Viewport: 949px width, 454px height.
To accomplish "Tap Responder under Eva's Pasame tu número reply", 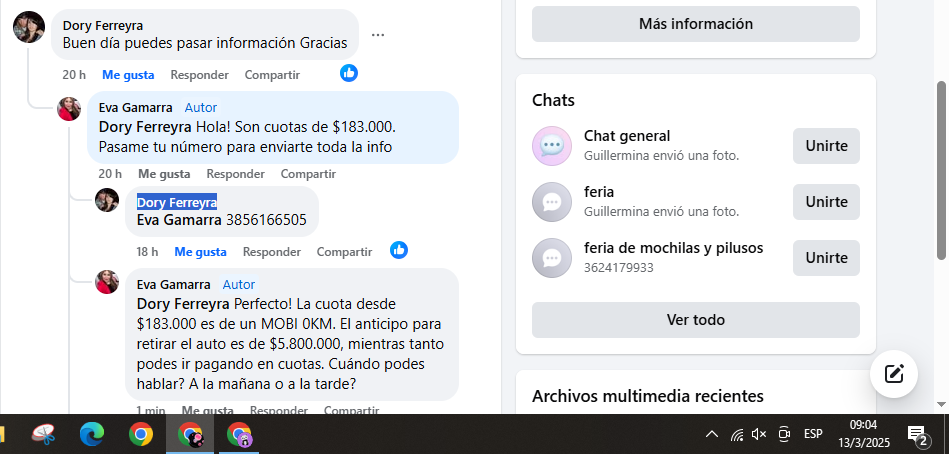I will [x=235, y=174].
